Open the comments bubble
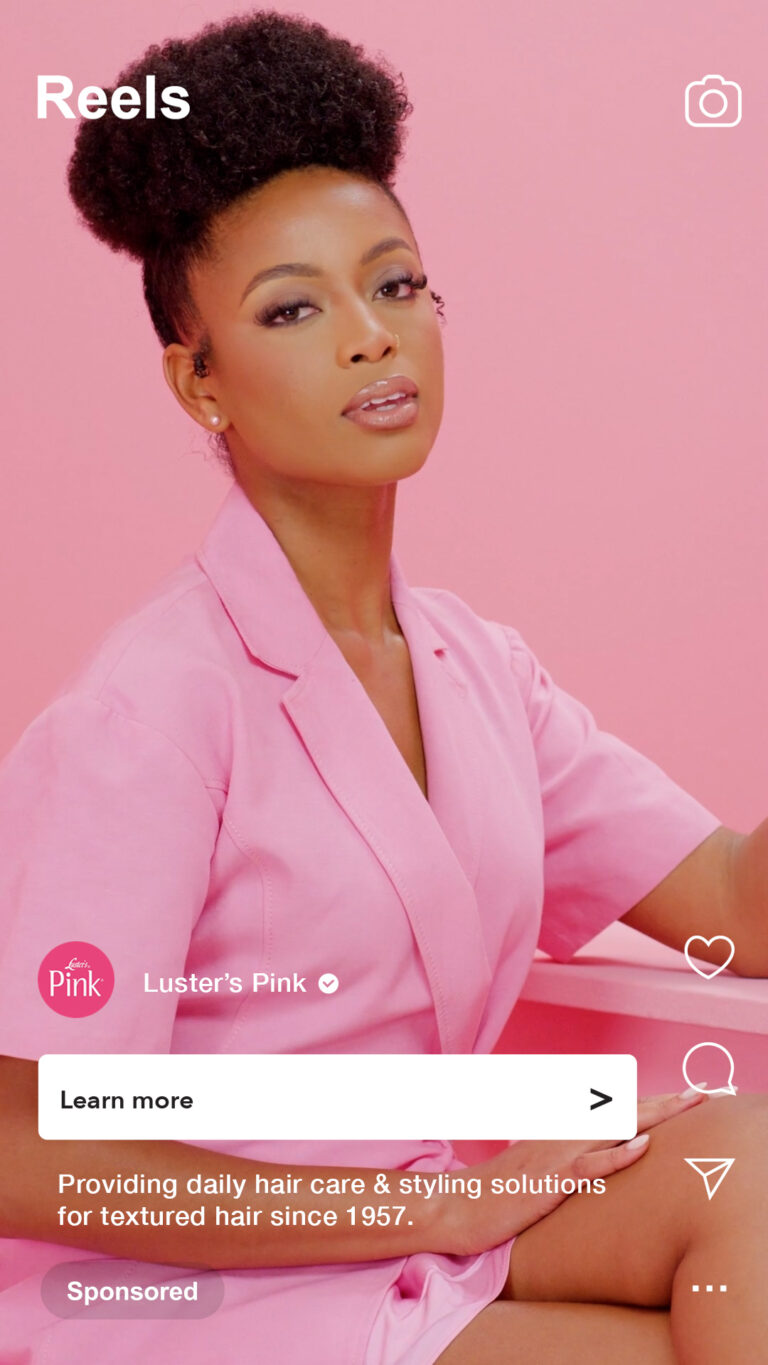The height and width of the screenshot is (1365, 768). click(709, 1069)
